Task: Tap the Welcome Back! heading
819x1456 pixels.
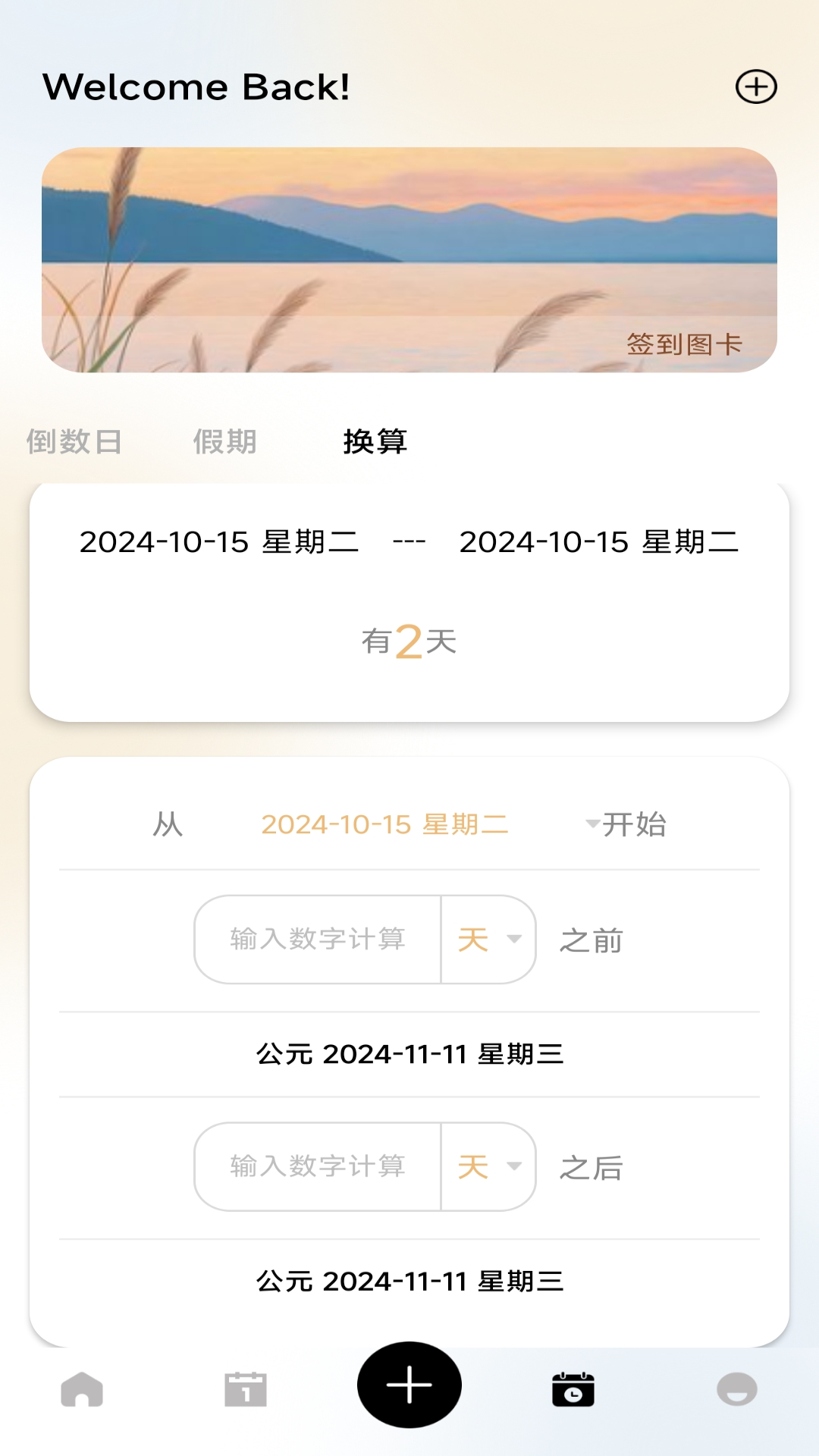Action: 195,87
